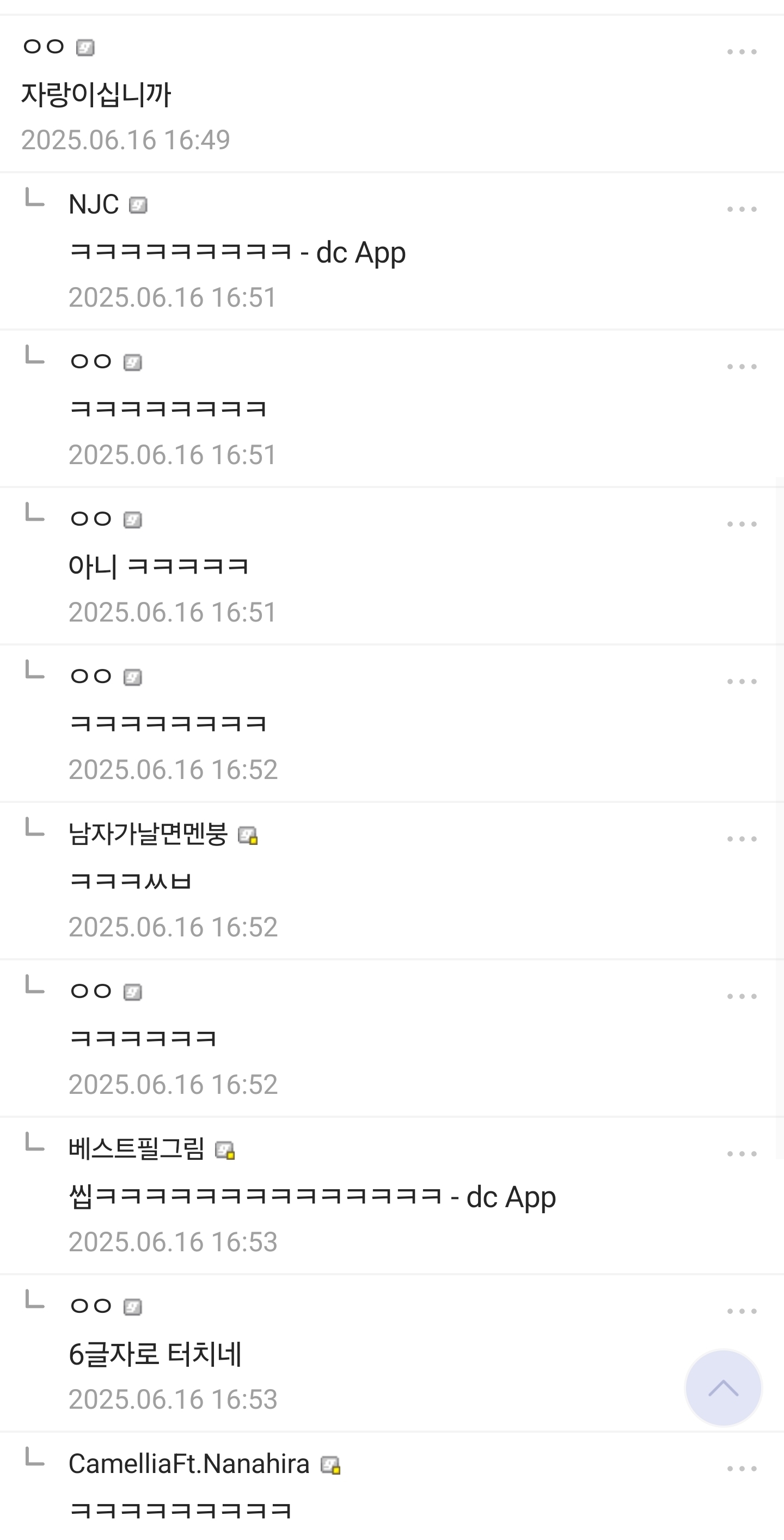Open 남자가날면멘붕's profile name
The width and height of the screenshot is (784, 1540).
click(x=148, y=834)
